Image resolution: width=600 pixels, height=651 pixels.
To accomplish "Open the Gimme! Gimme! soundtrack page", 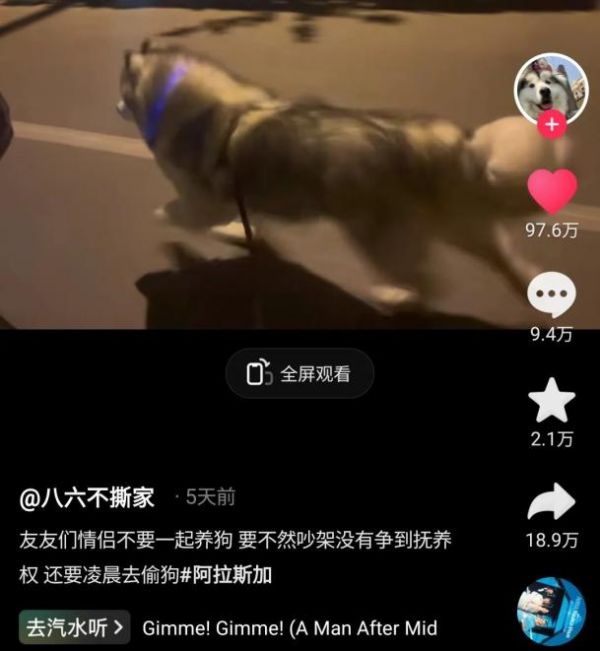I will click(290, 628).
